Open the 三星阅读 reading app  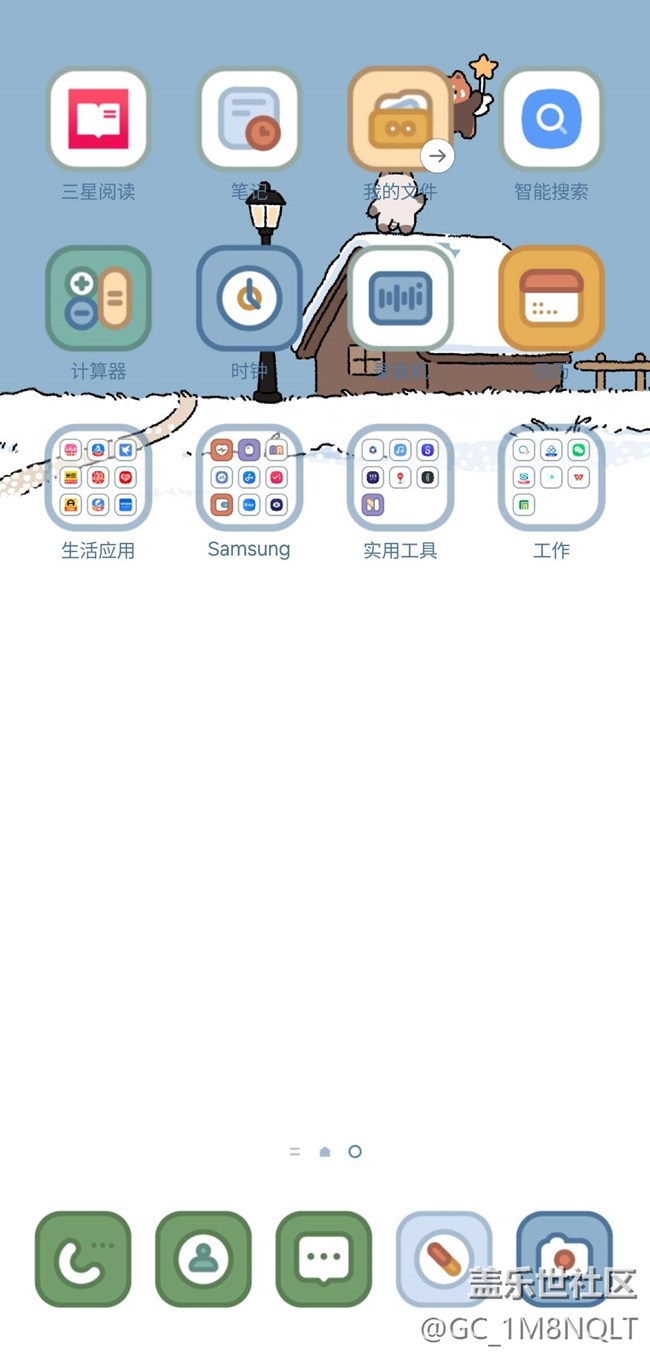(98, 119)
